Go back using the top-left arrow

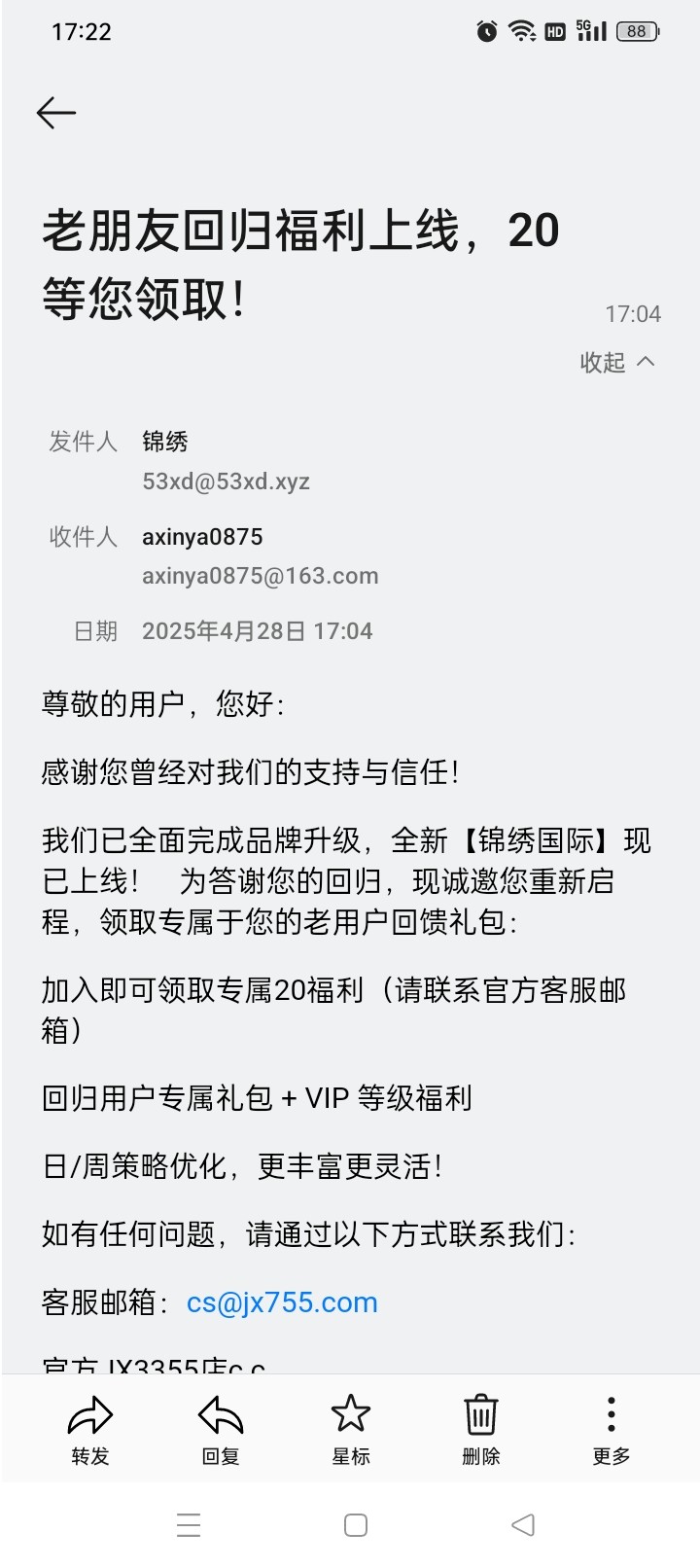[x=55, y=114]
